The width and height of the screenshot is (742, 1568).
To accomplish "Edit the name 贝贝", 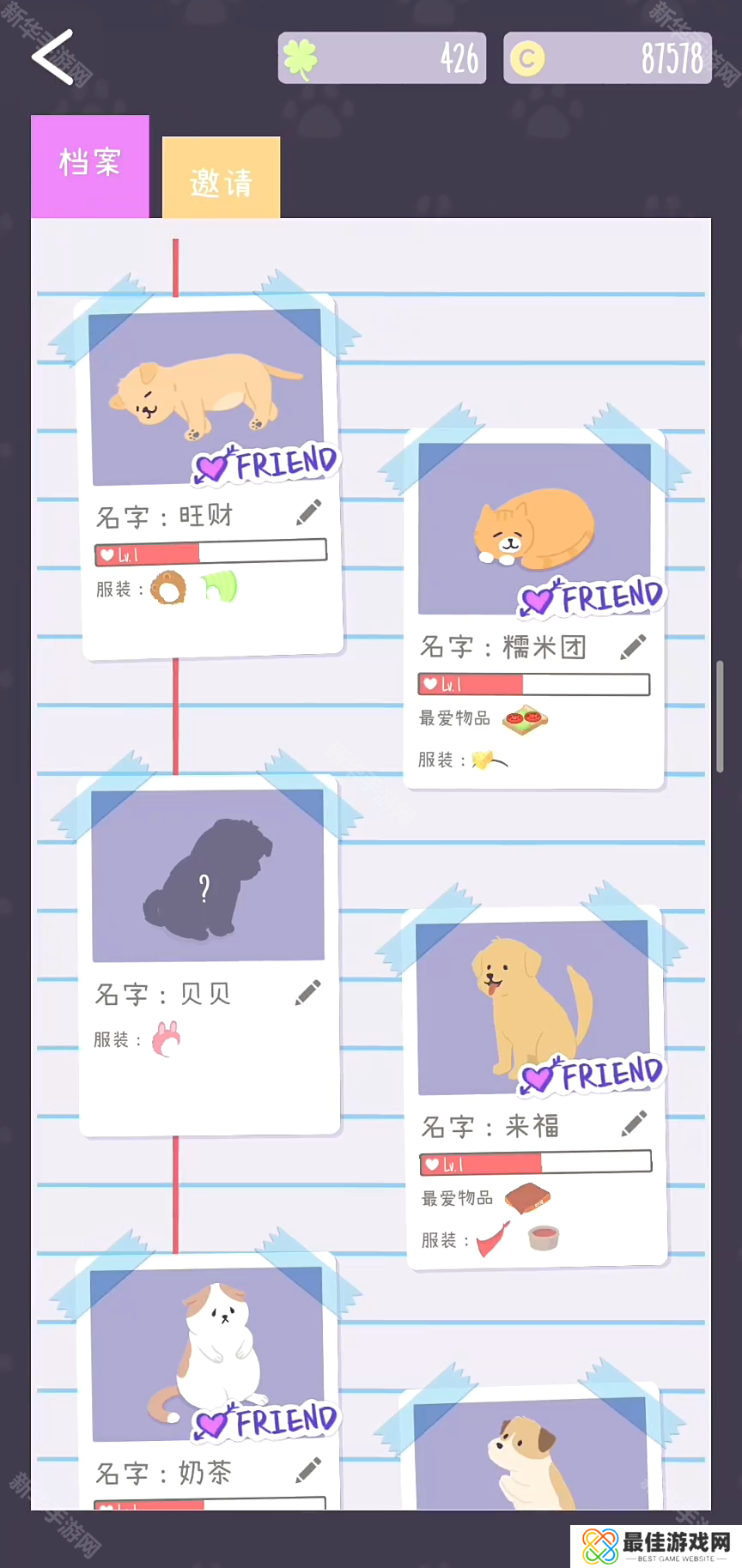I will pyautogui.click(x=307, y=992).
